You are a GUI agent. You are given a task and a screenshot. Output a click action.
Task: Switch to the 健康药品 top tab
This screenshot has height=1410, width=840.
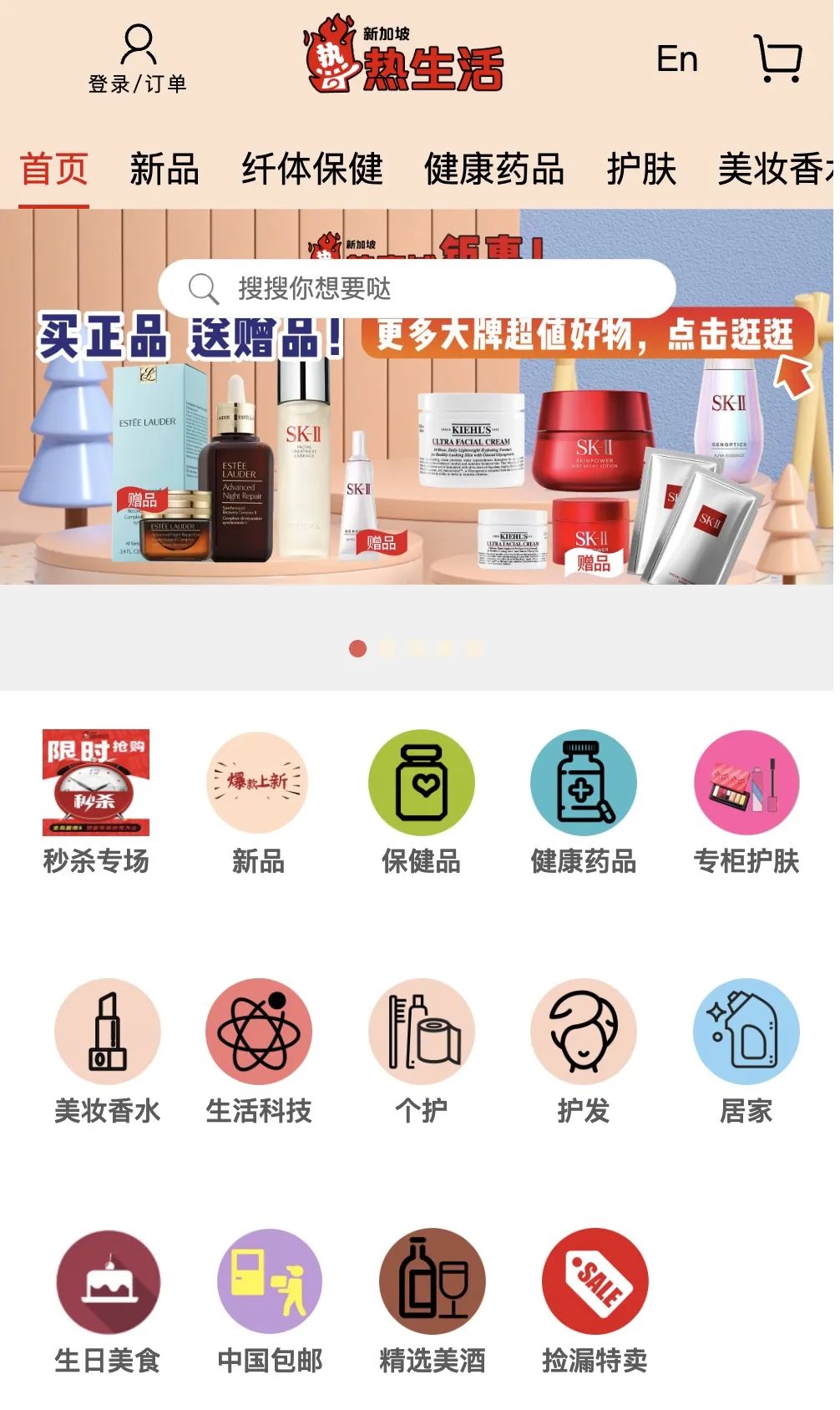coord(494,170)
